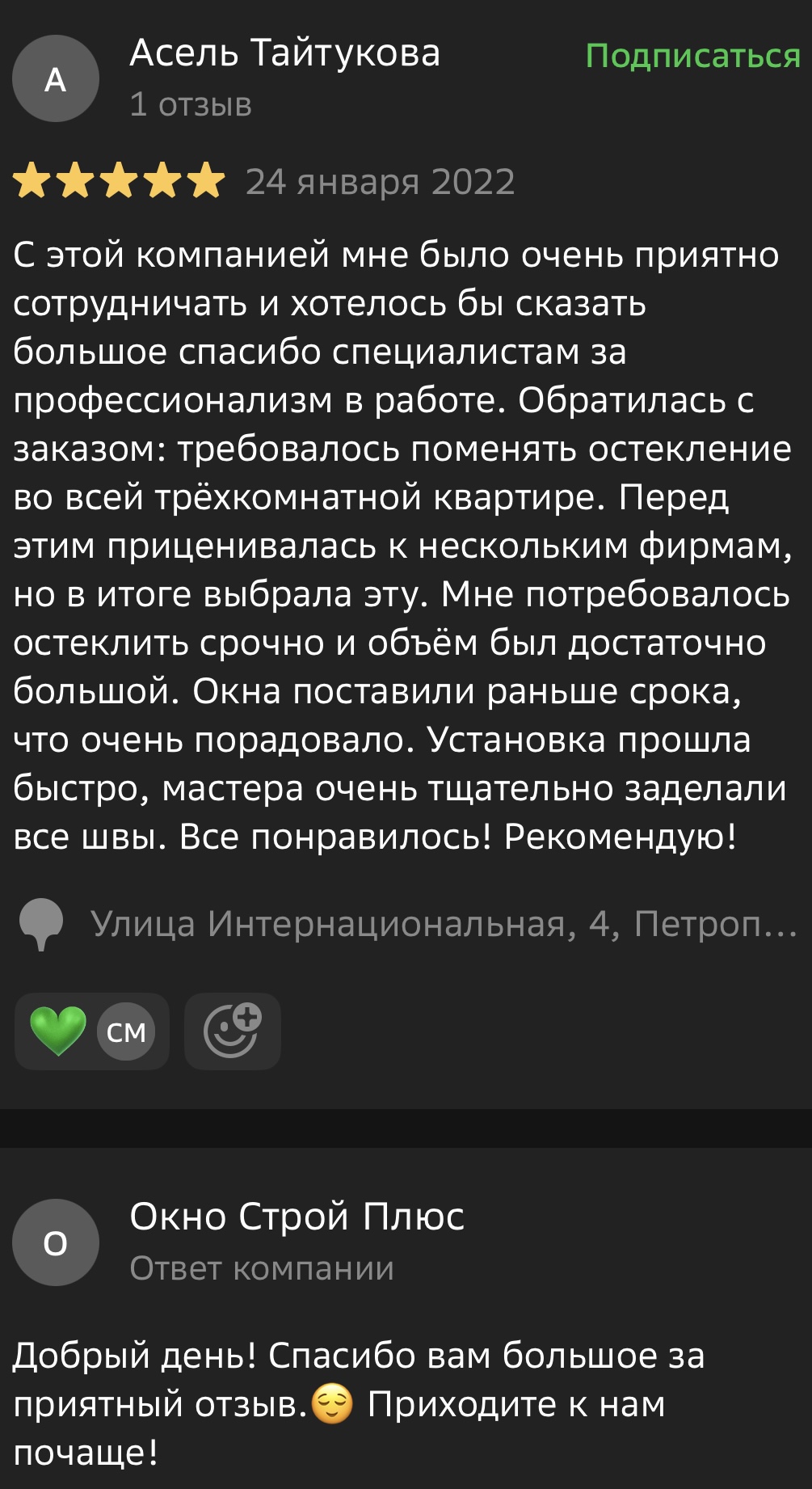Open Асель Тайтукова's profile avatar
The image size is (812, 1489).
click(55, 79)
